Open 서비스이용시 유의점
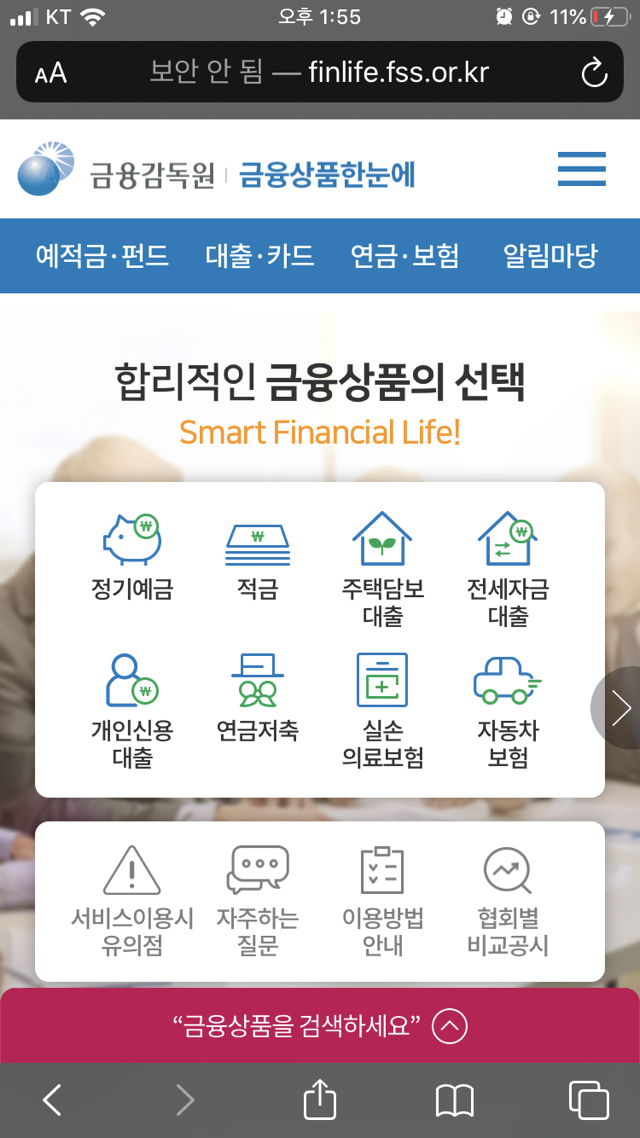Screen dimensions: 640x1138 coord(132,900)
